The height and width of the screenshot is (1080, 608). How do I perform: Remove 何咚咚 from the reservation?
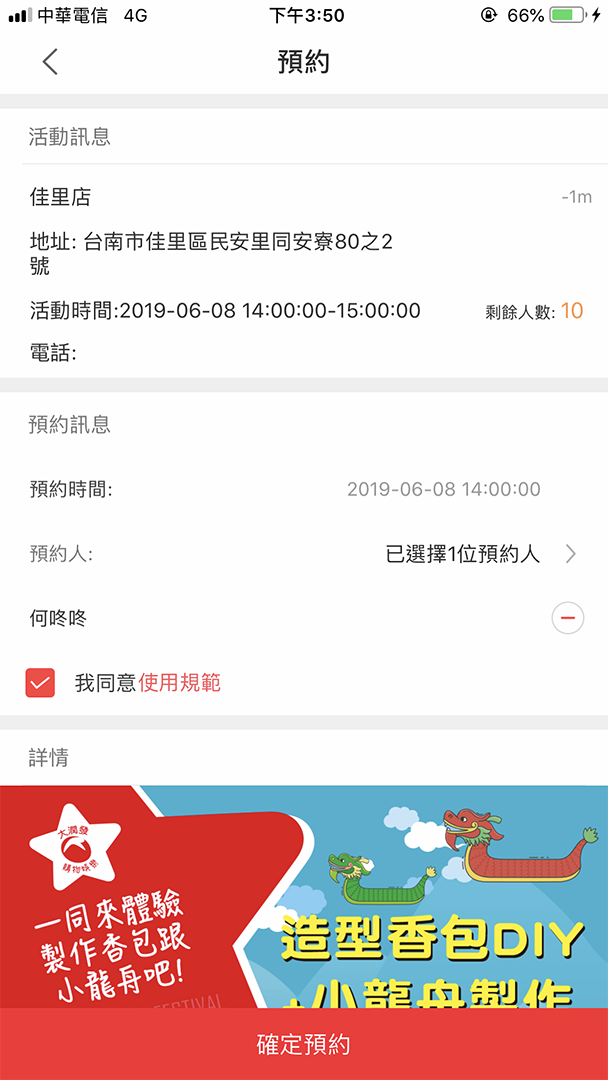click(568, 618)
